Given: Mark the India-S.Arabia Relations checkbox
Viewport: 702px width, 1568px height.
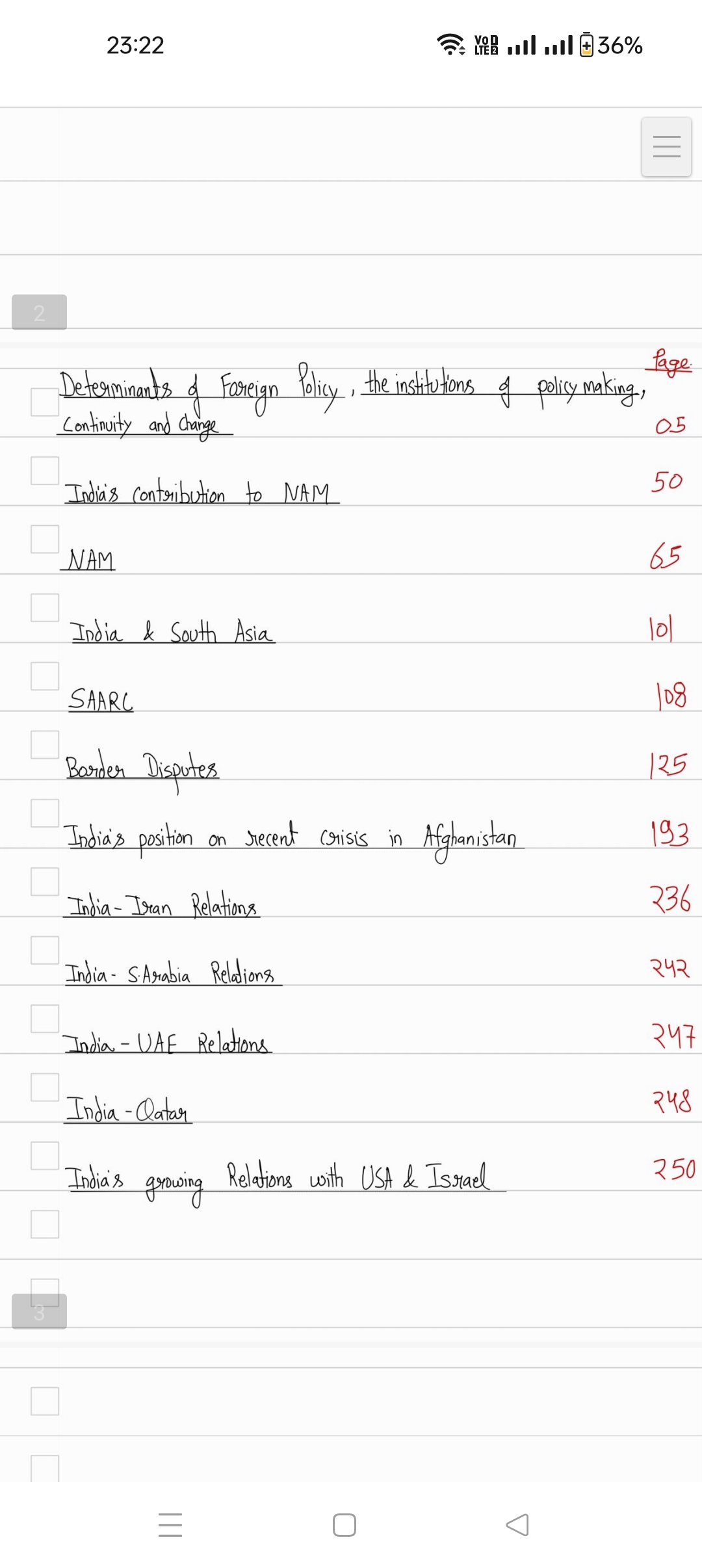Looking at the screenshot, I should tap(45, 950).
